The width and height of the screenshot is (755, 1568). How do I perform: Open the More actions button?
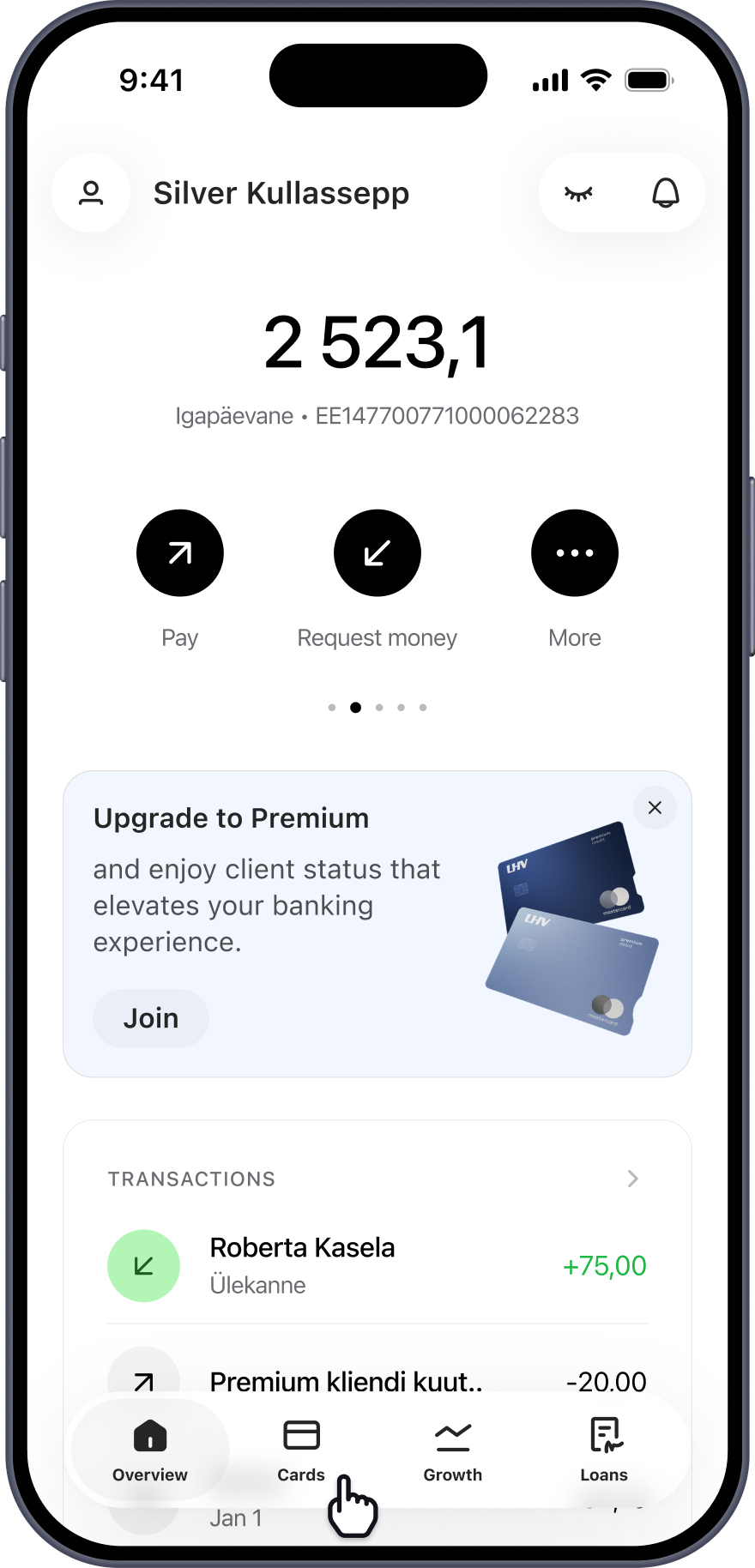575,553
